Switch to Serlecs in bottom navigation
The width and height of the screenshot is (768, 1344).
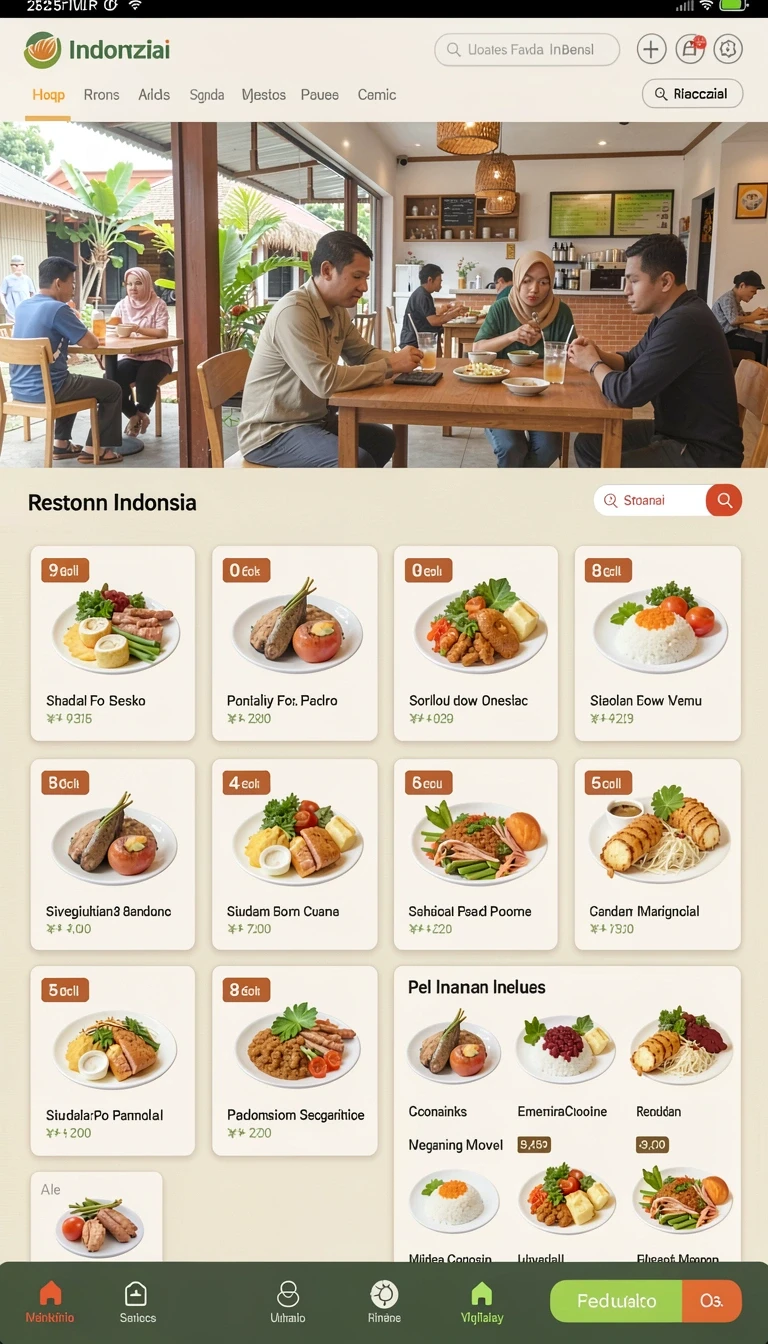tap(137, 1303)
